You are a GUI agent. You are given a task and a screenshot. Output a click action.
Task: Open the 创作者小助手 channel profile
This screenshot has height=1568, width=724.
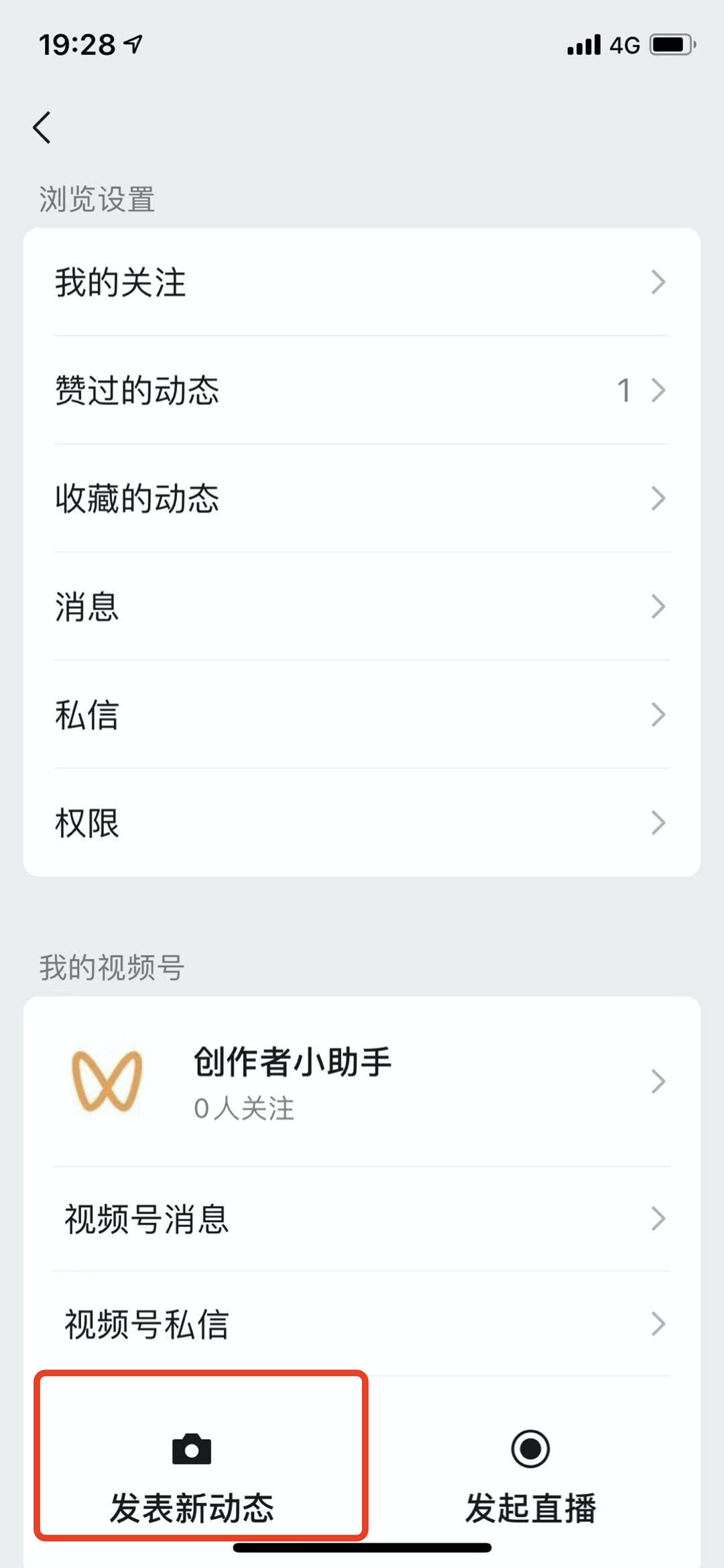click(362, 1081)
